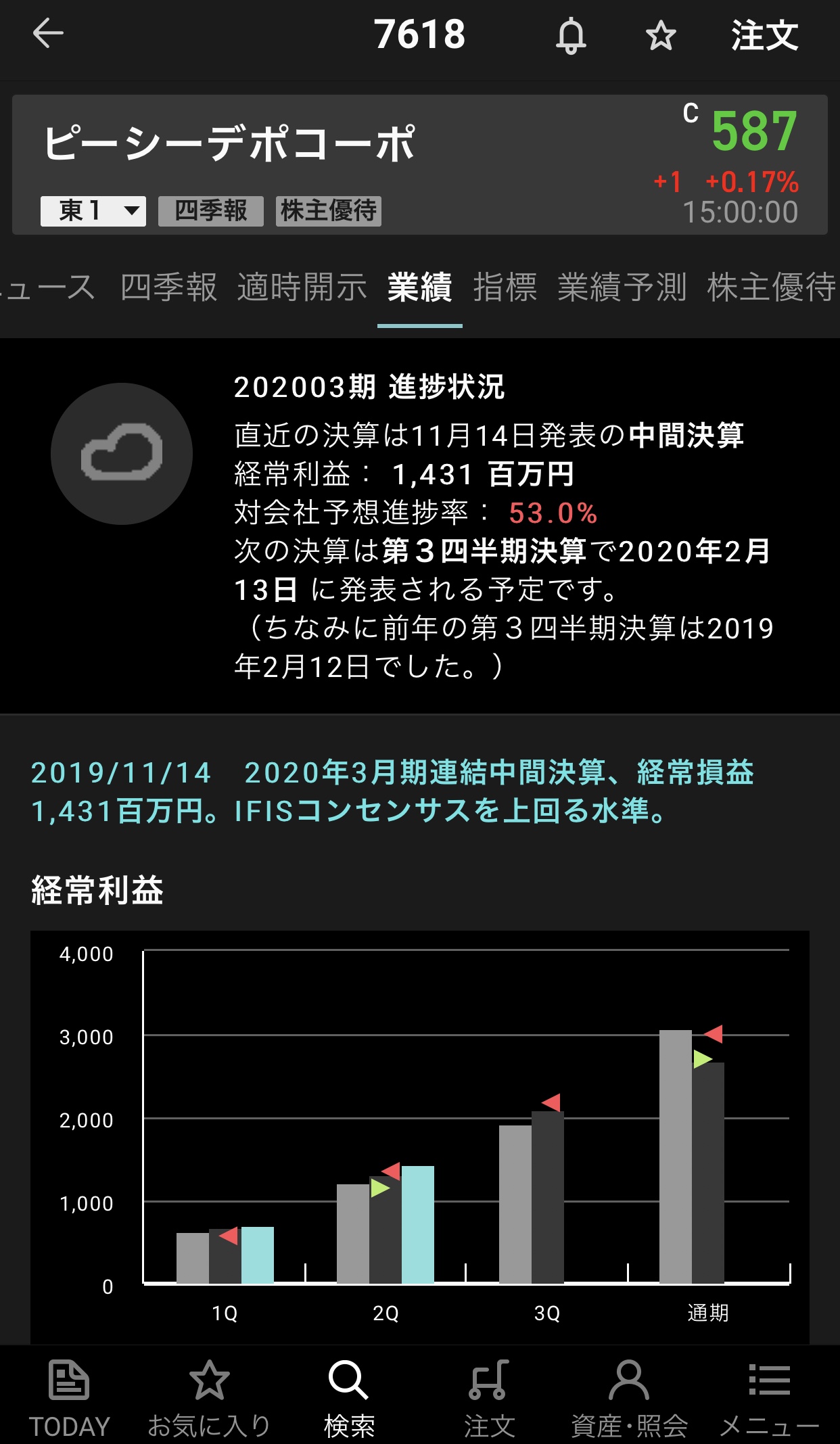Open 注文 in bottom navigation
Image resolution: width=840 pixels, height=1444 pixels.
(489, 1397)
